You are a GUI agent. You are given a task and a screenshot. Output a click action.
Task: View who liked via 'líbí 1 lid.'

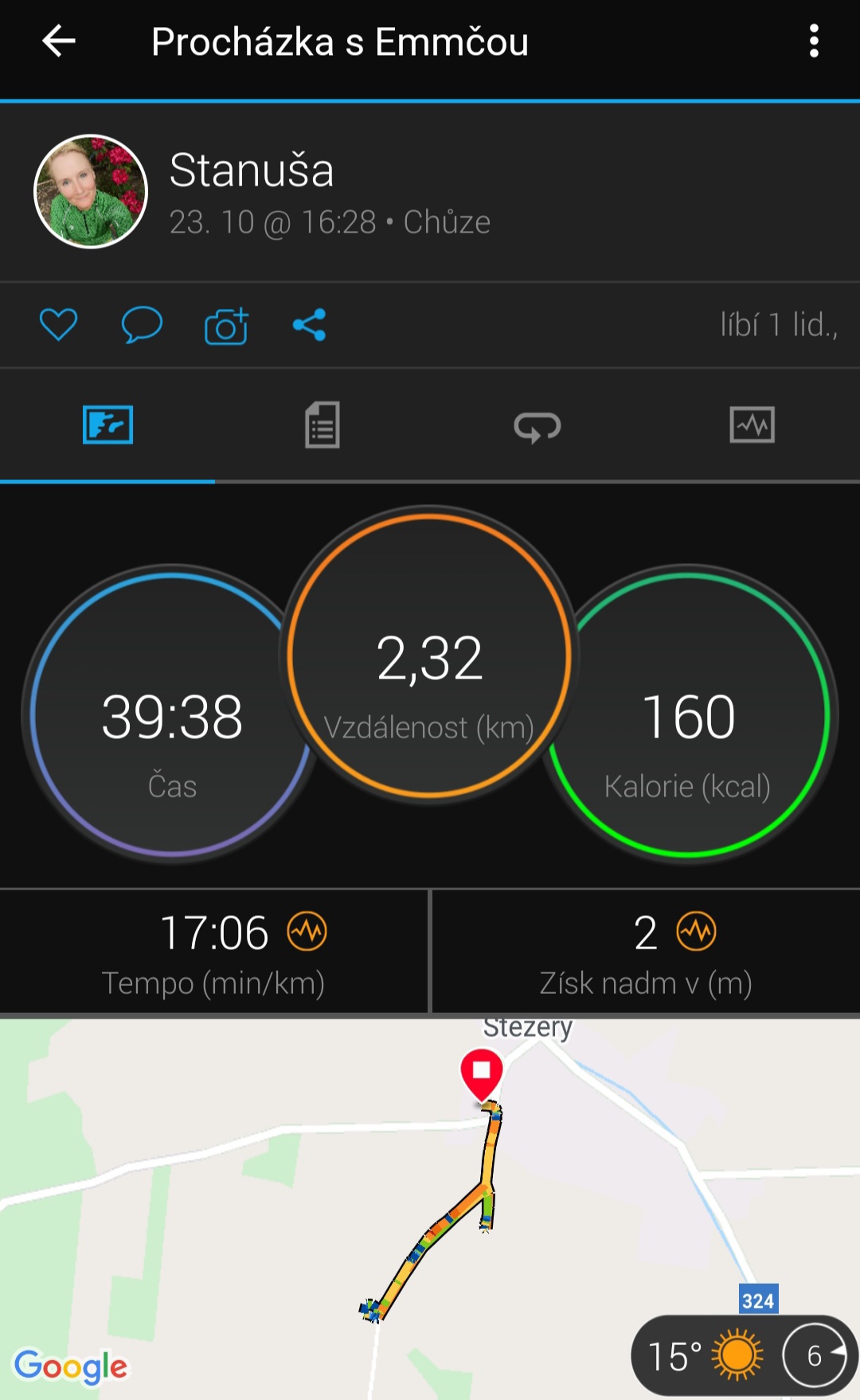pyautogui.click(x=779, y=325)
